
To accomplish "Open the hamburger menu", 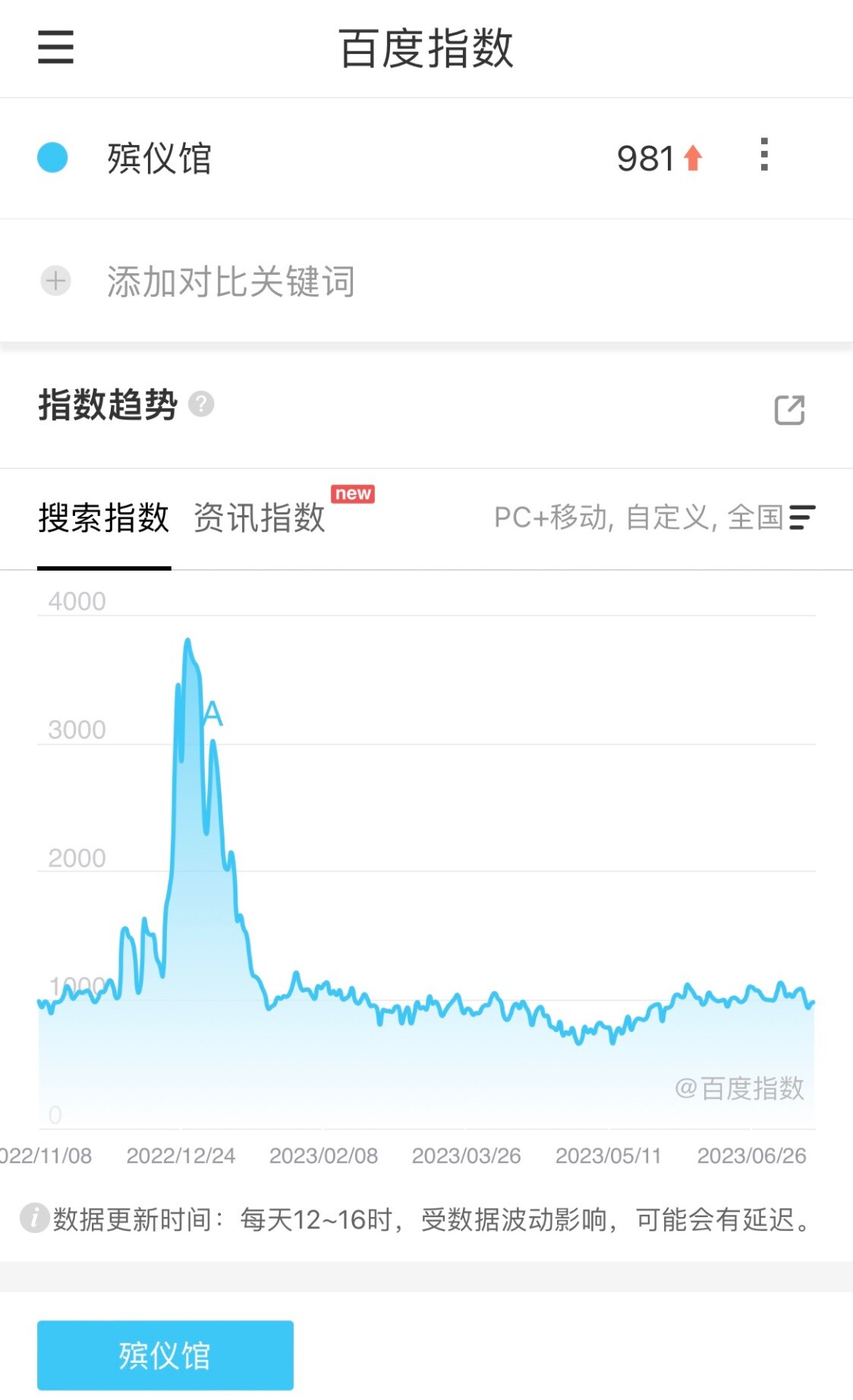I will pyautogui.click(x=55, y=47).
